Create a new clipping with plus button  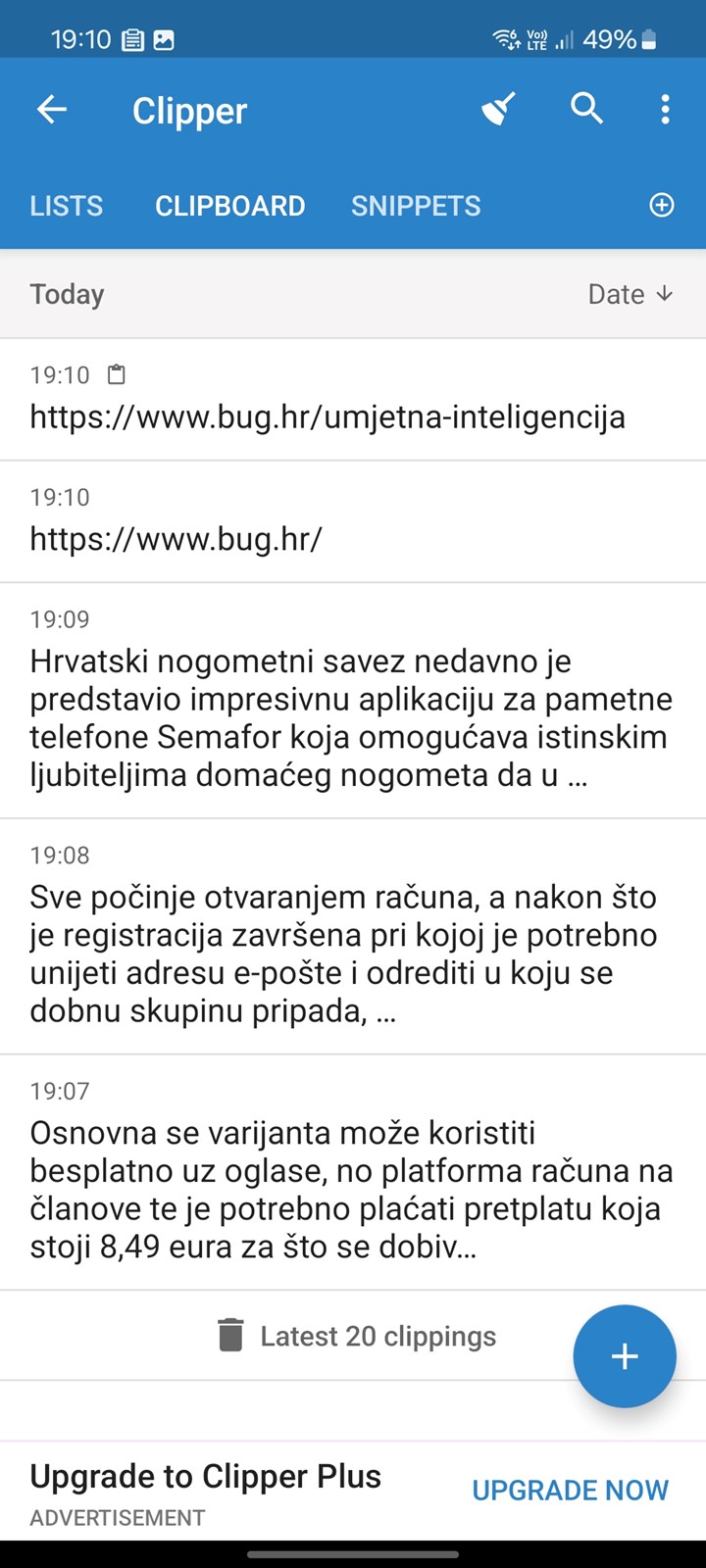[x=625, y=1356]
